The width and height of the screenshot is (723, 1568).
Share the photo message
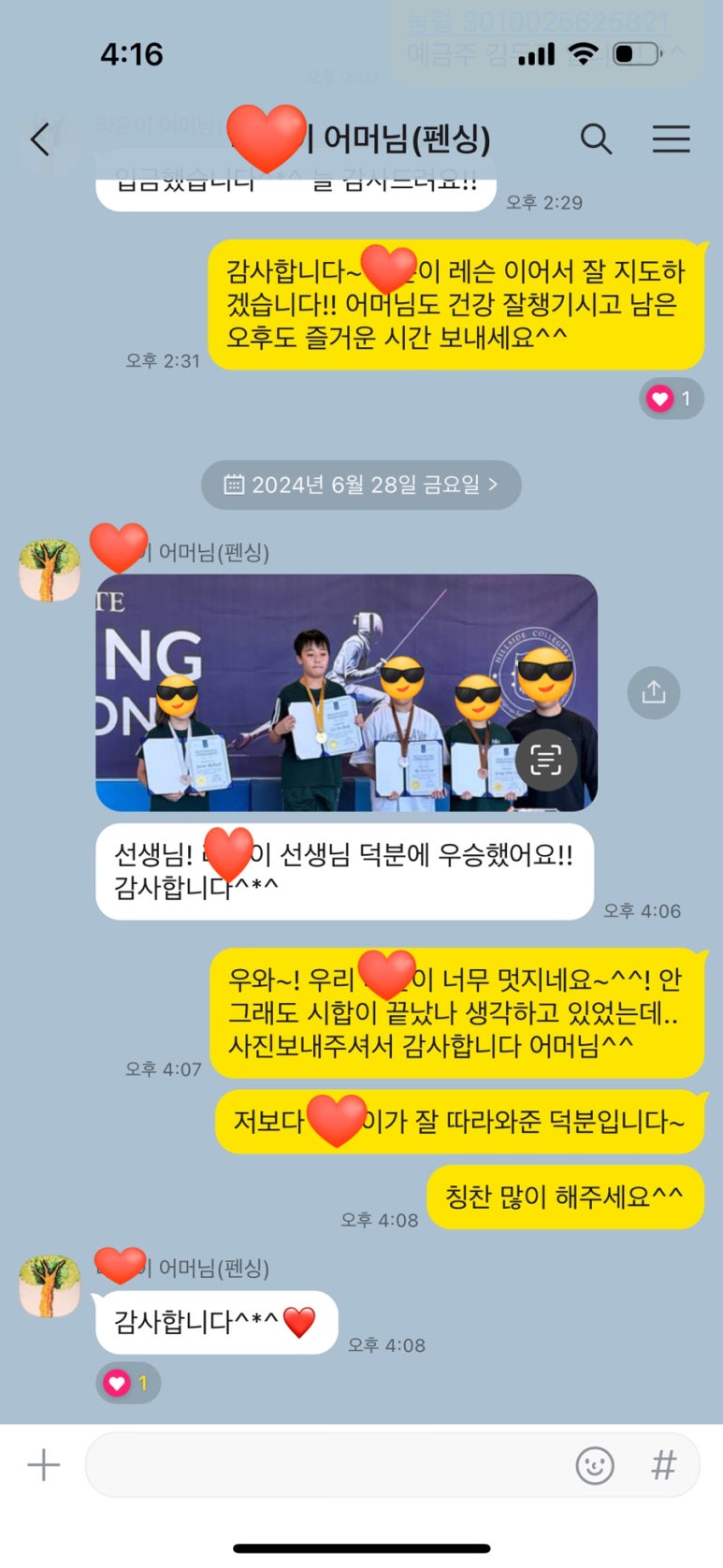tap(653, 692)
